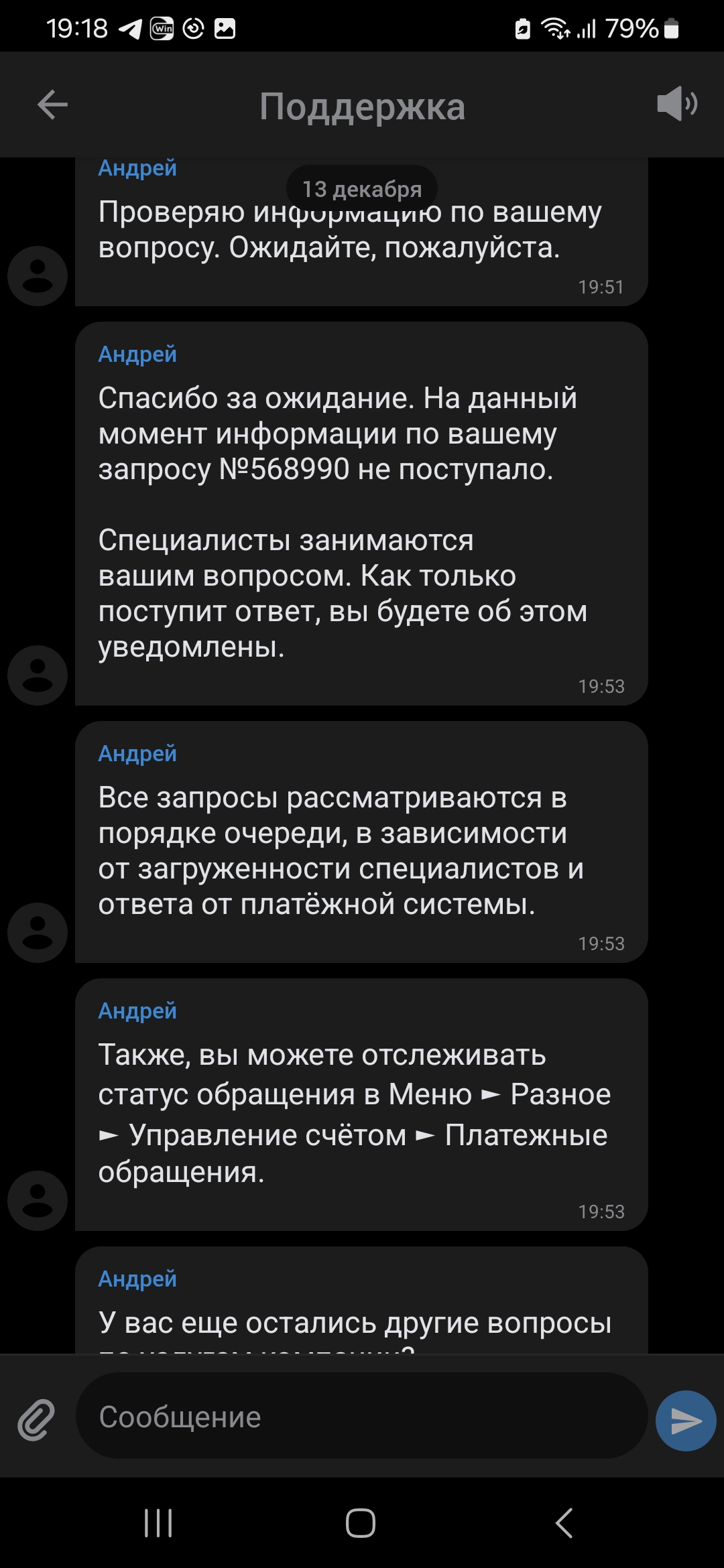Toggle the chat sound speaker icon
Image resolution: width=724 pixels, height=1568 pixels.
pos(677,104)
